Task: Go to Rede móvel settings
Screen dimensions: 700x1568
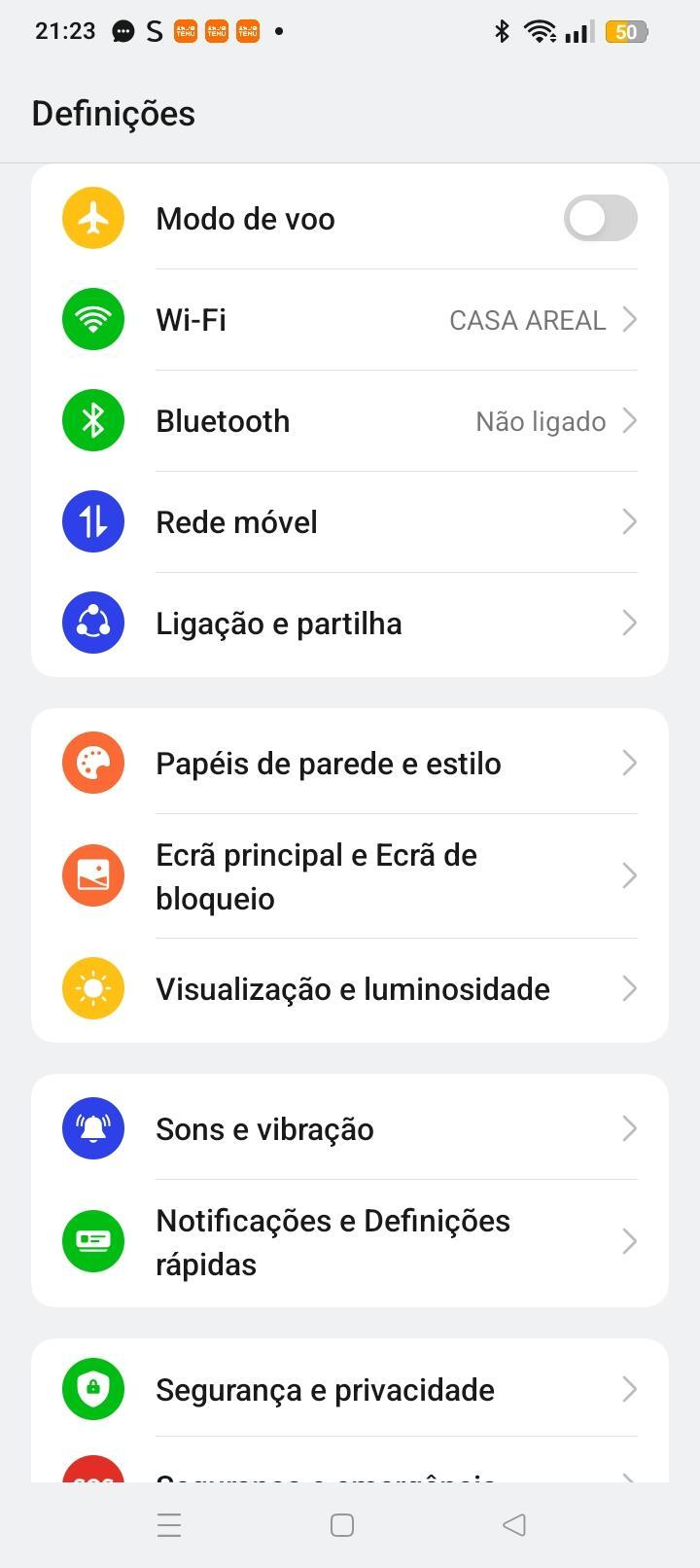Action: tap(350, 522)
